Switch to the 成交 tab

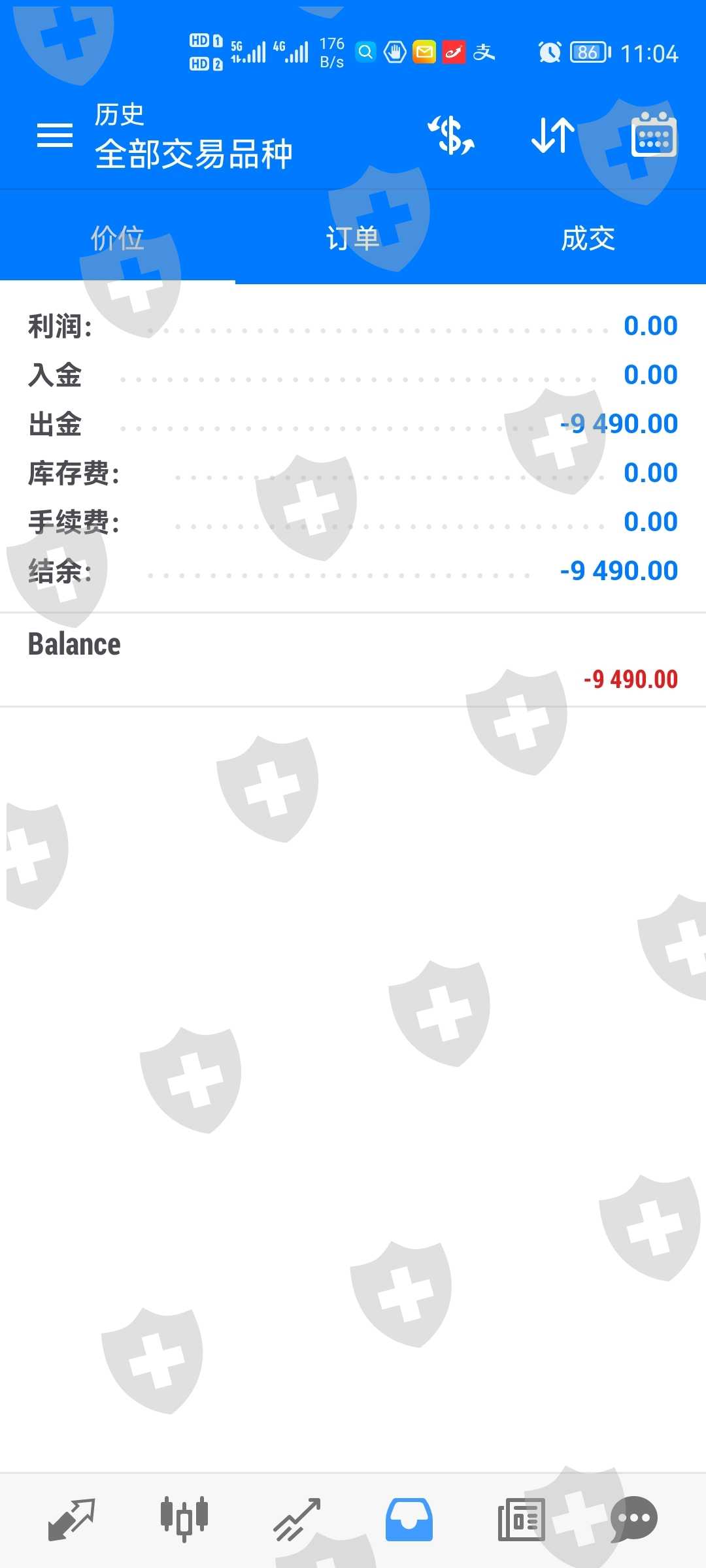click(588, 238)
